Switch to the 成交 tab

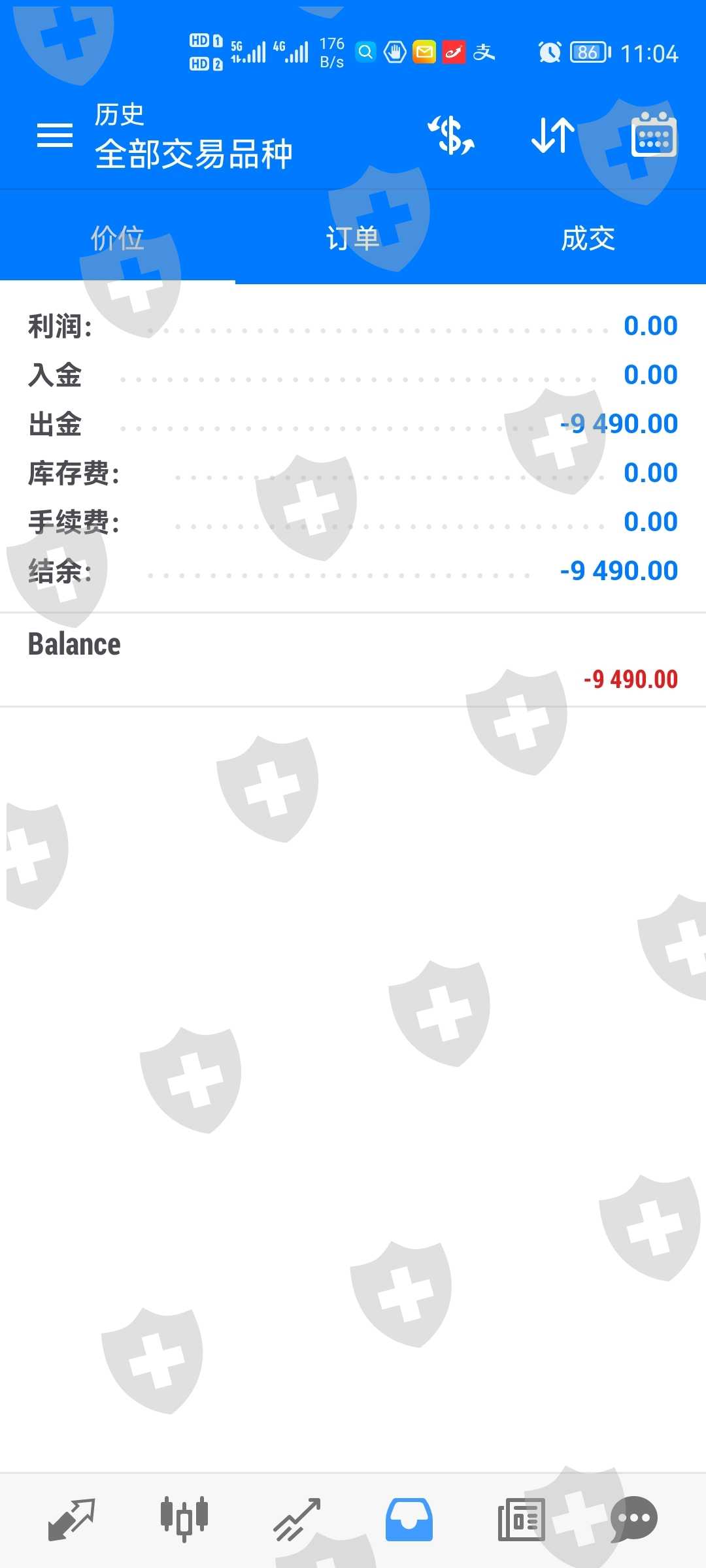click(588, 238)
